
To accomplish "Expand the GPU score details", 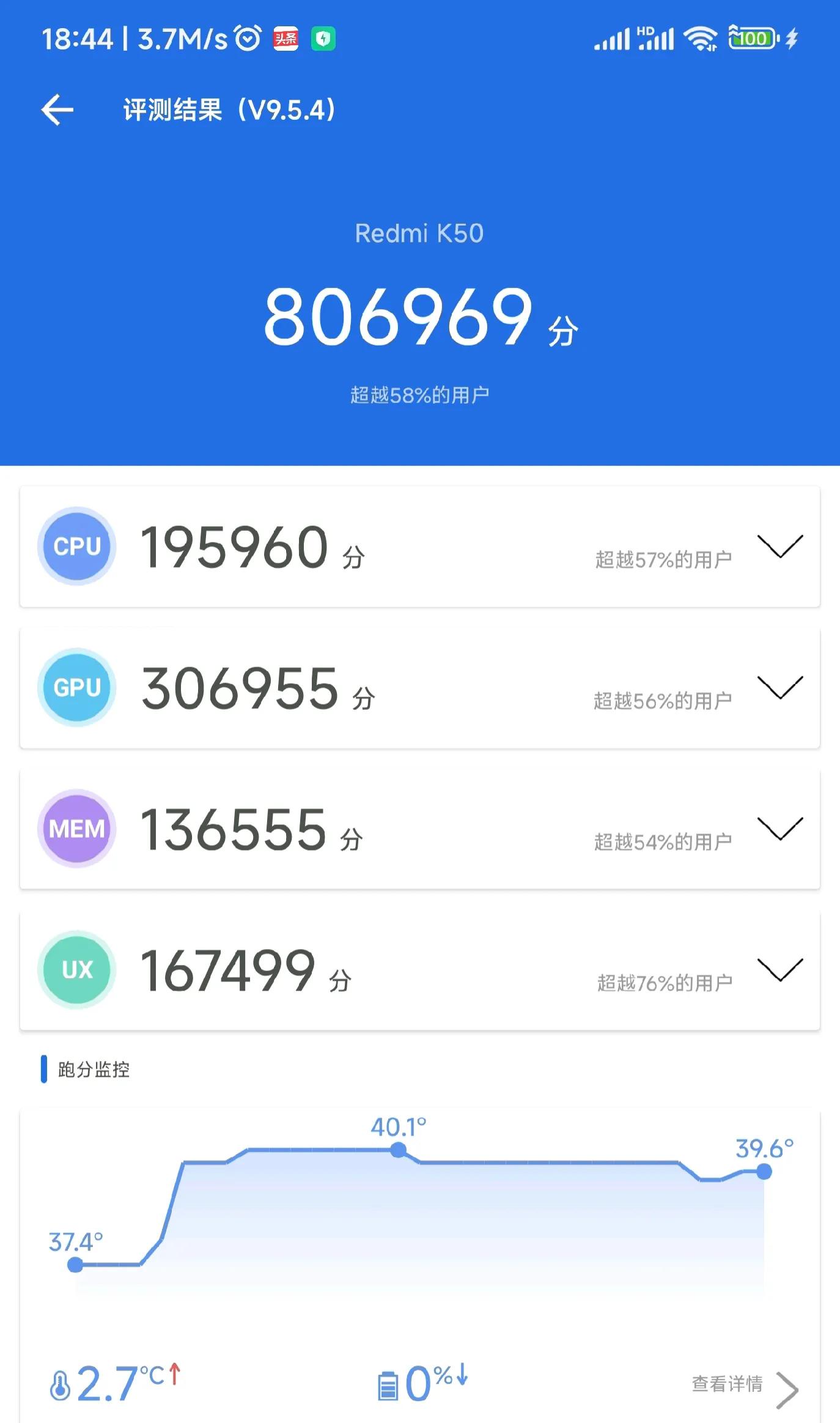I will (779, 687).
